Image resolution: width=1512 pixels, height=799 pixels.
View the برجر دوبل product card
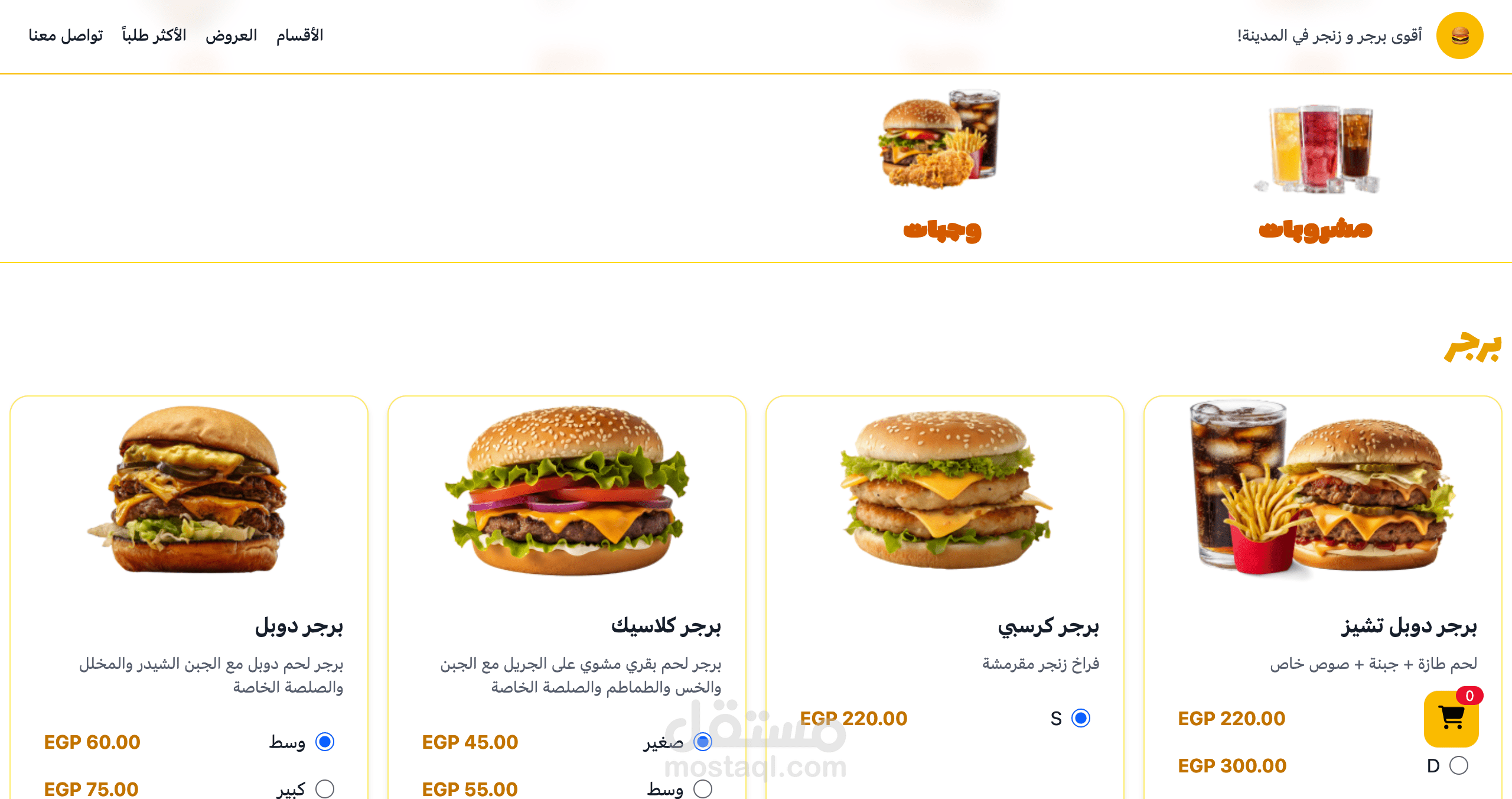(188, 491)
